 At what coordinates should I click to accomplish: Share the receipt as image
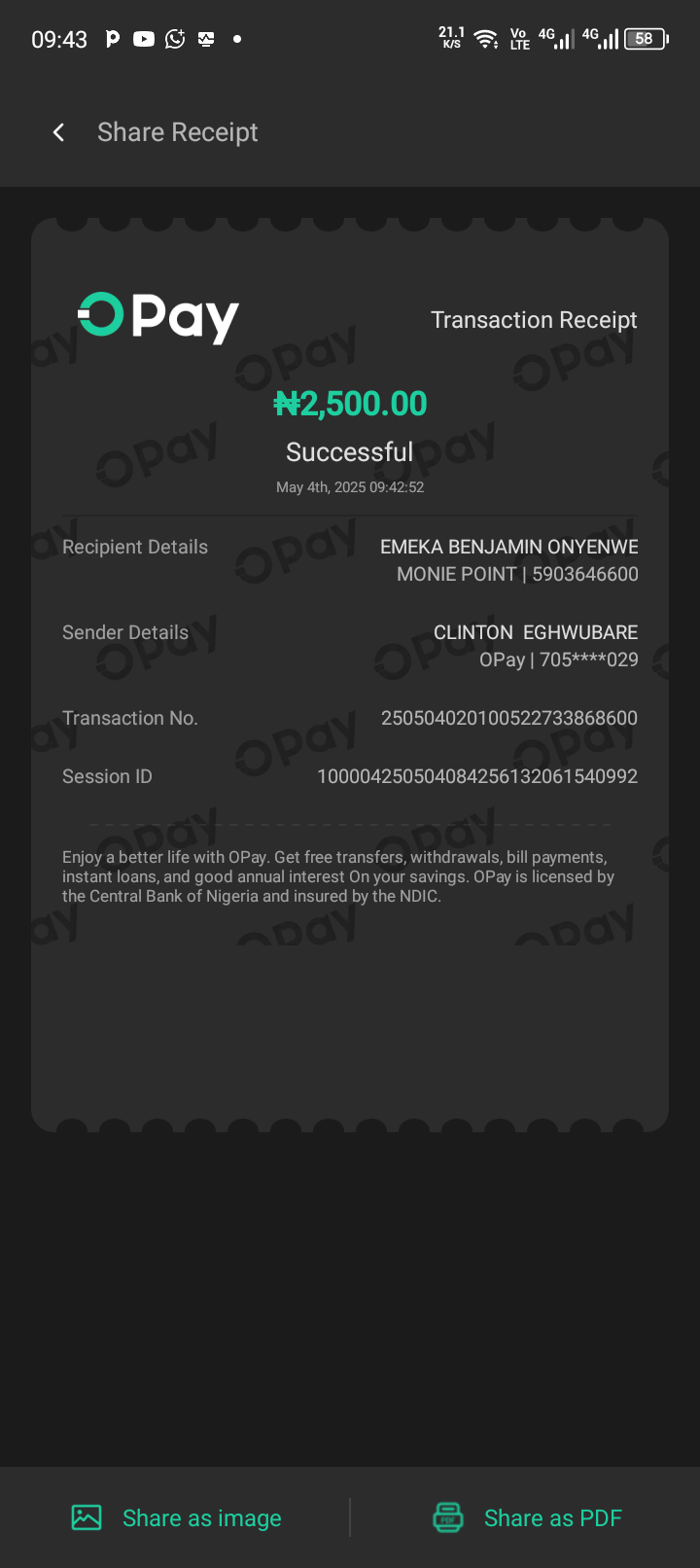(177, 1517)
